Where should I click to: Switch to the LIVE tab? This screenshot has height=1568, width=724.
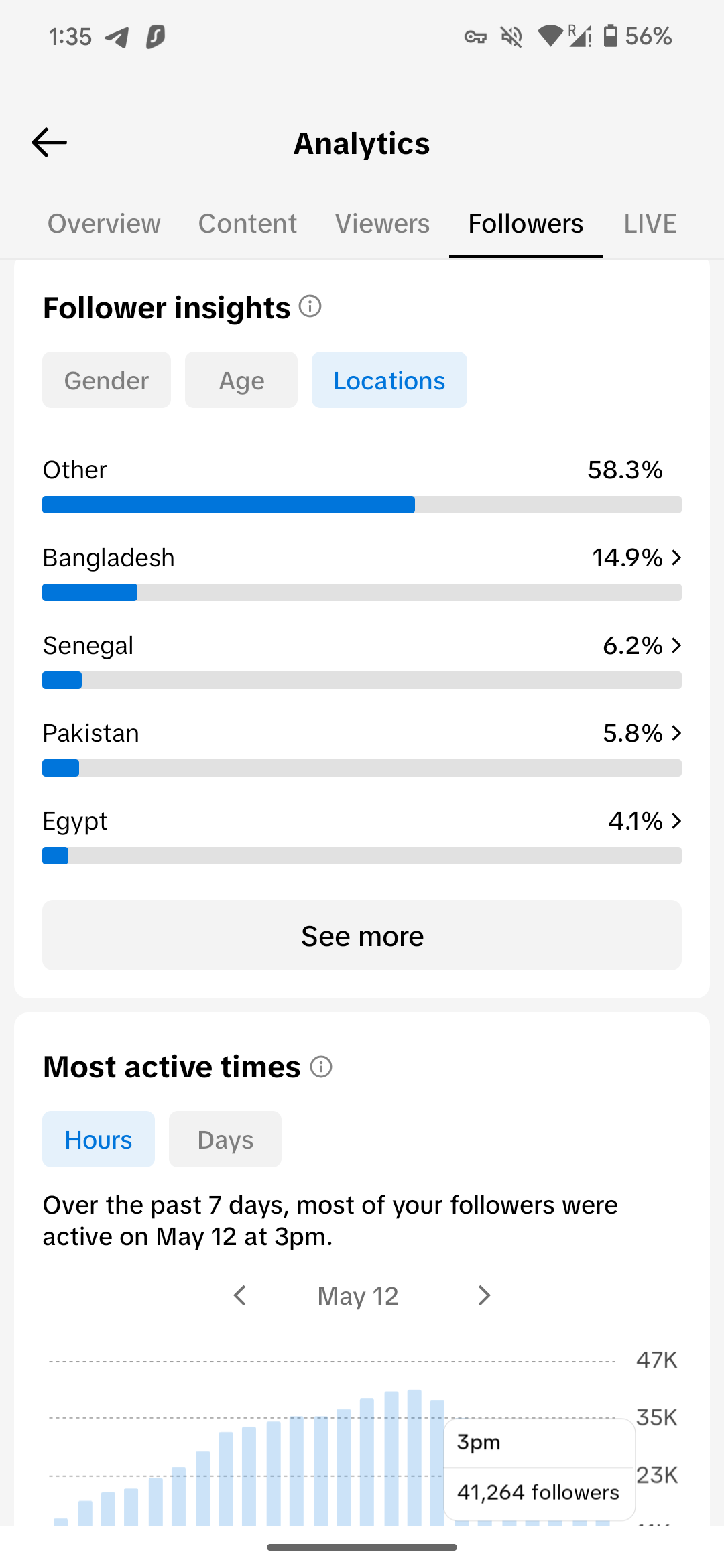650,224
